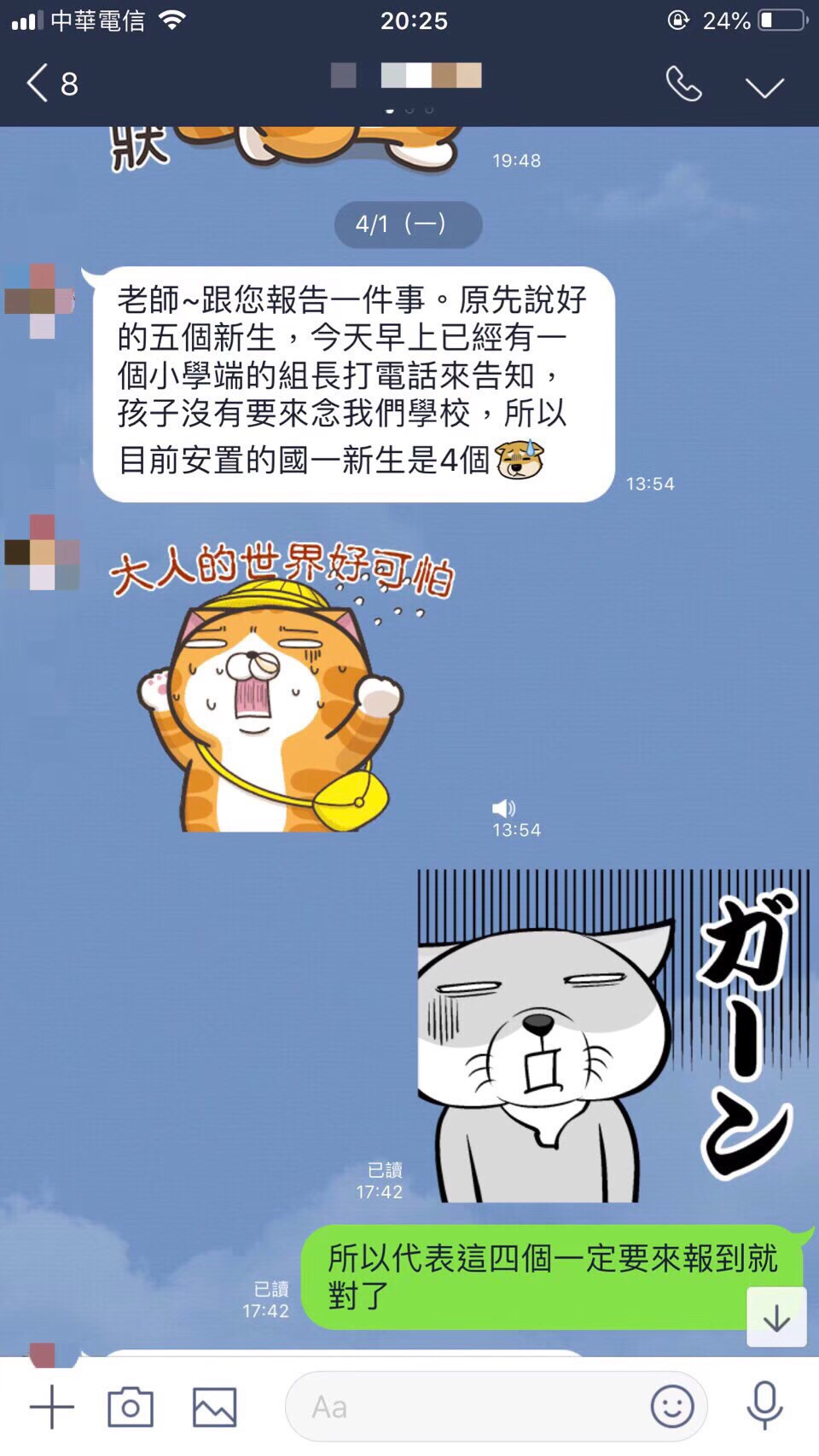Image resolution: width=819 pixels, height=1456 pixels.
Task: Open sender's profile avatar beside the text message
Action: click(41, 301)
